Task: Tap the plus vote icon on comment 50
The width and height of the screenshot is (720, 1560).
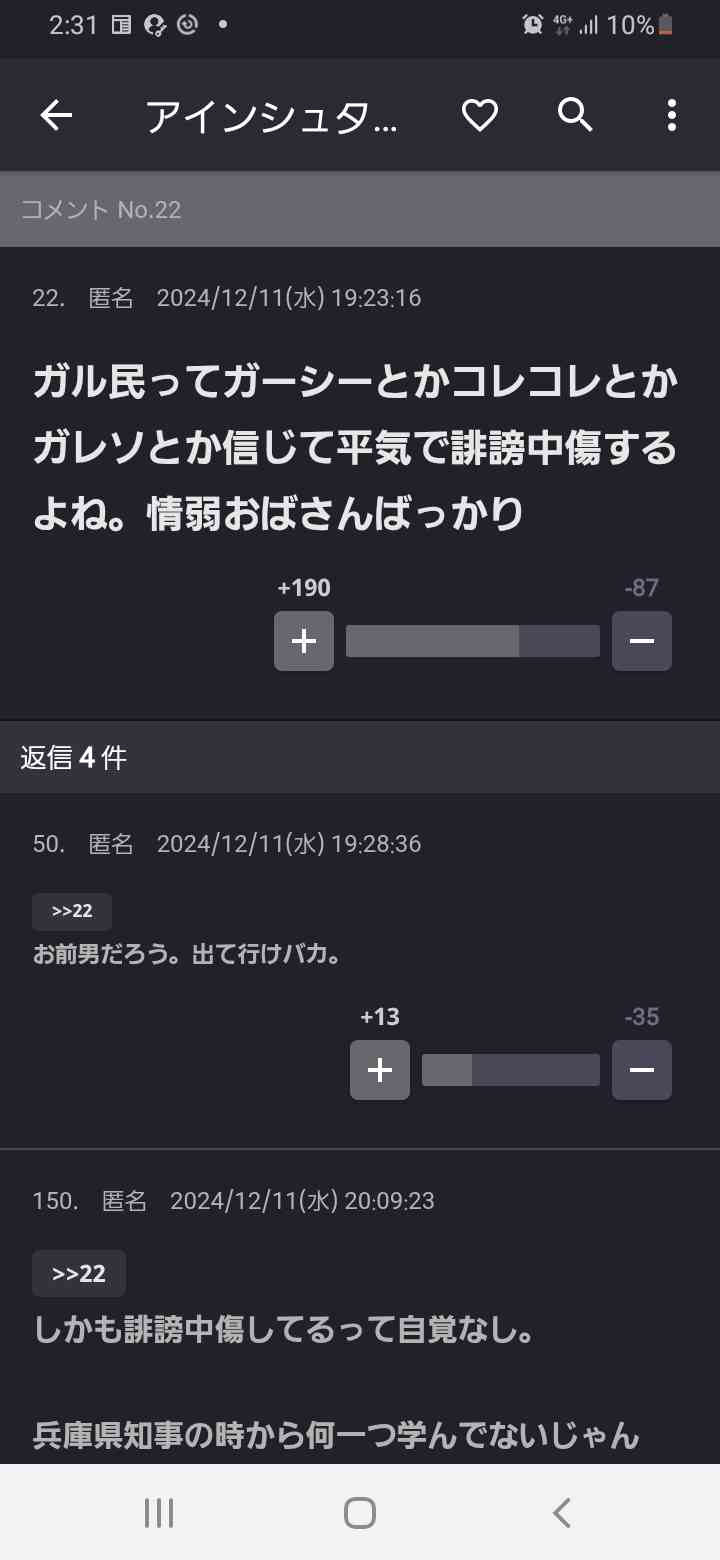Action: [379, 1070]
